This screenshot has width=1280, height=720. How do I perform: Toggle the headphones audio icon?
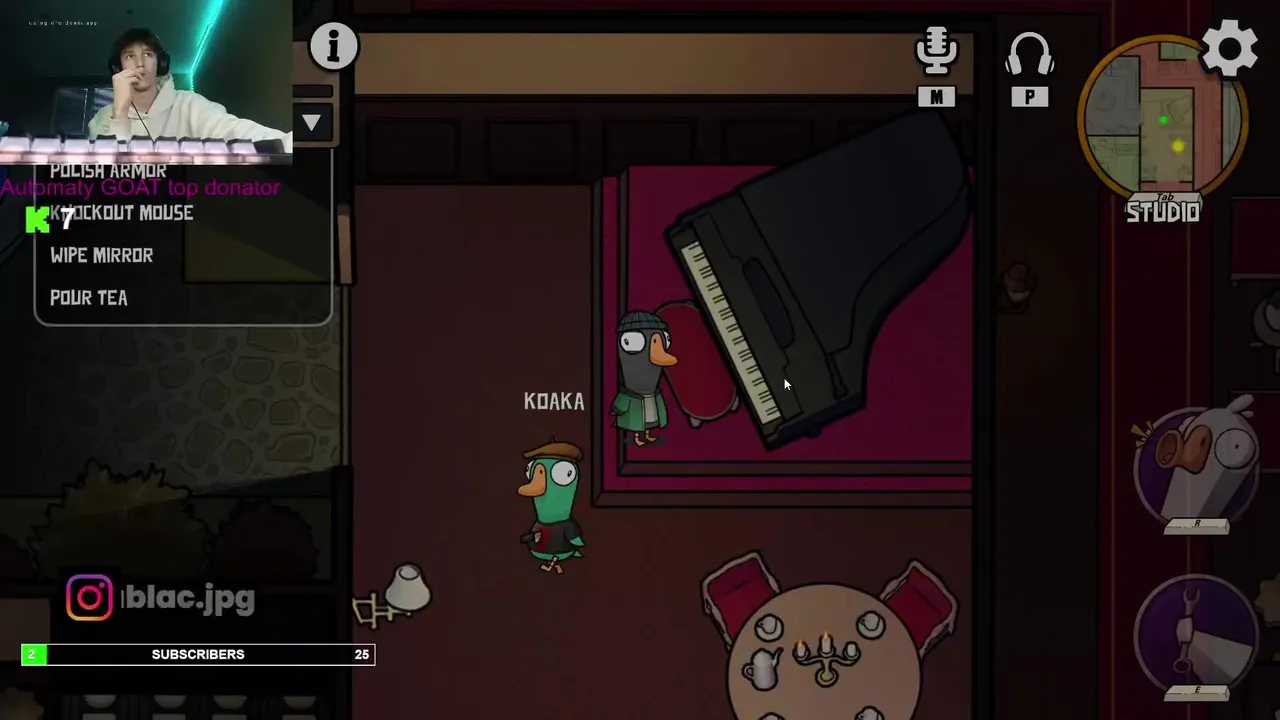[1029, 56]
